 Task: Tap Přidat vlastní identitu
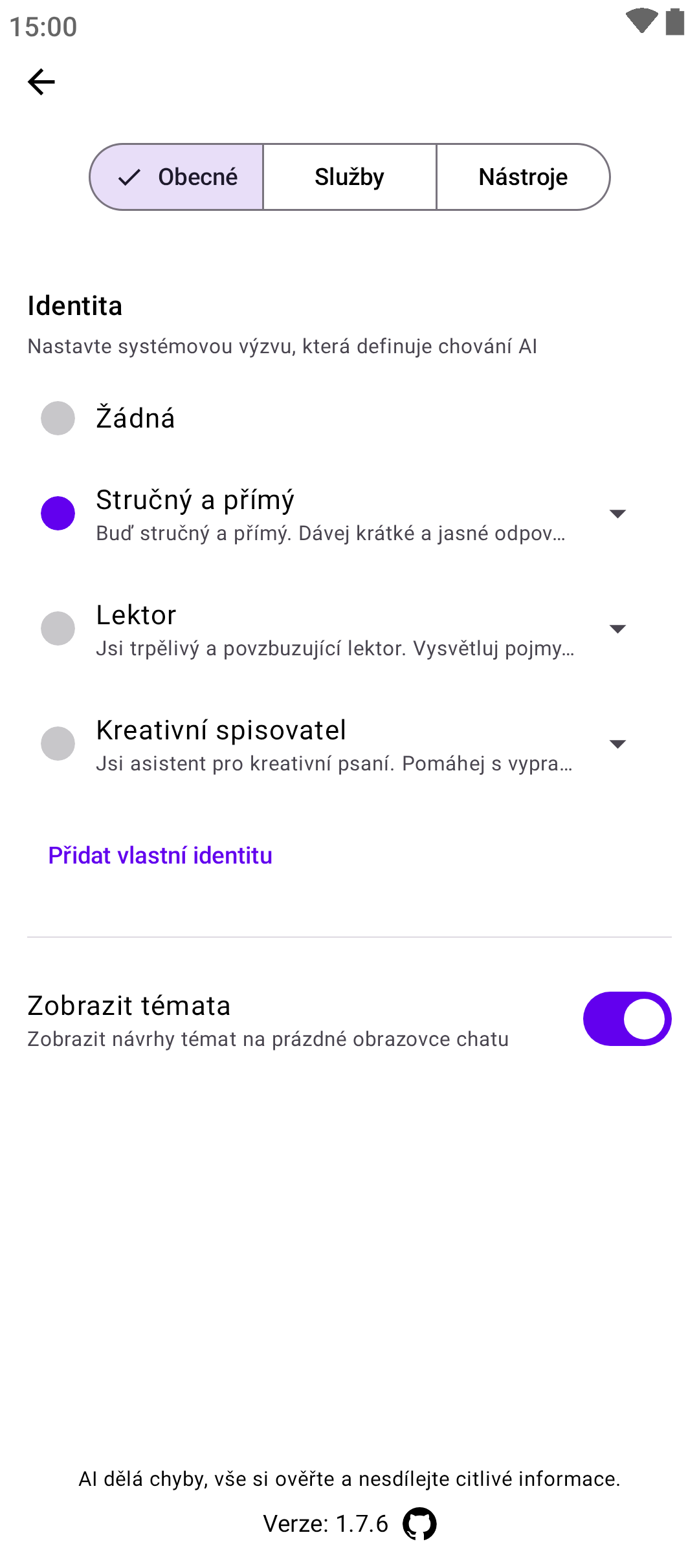click(x=161, y=856)
